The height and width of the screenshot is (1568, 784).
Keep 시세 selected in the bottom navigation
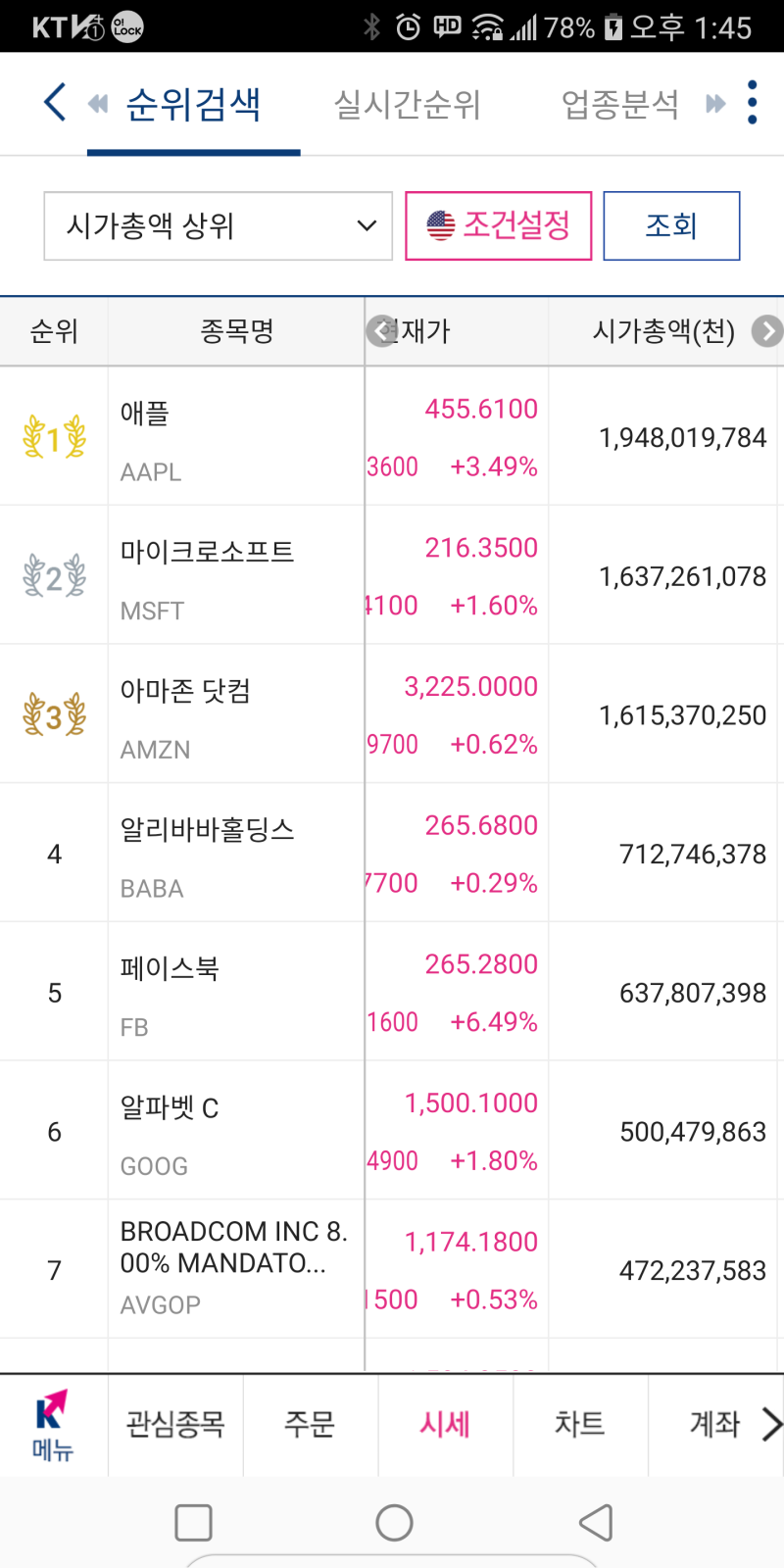click(x=445, y=1426)
